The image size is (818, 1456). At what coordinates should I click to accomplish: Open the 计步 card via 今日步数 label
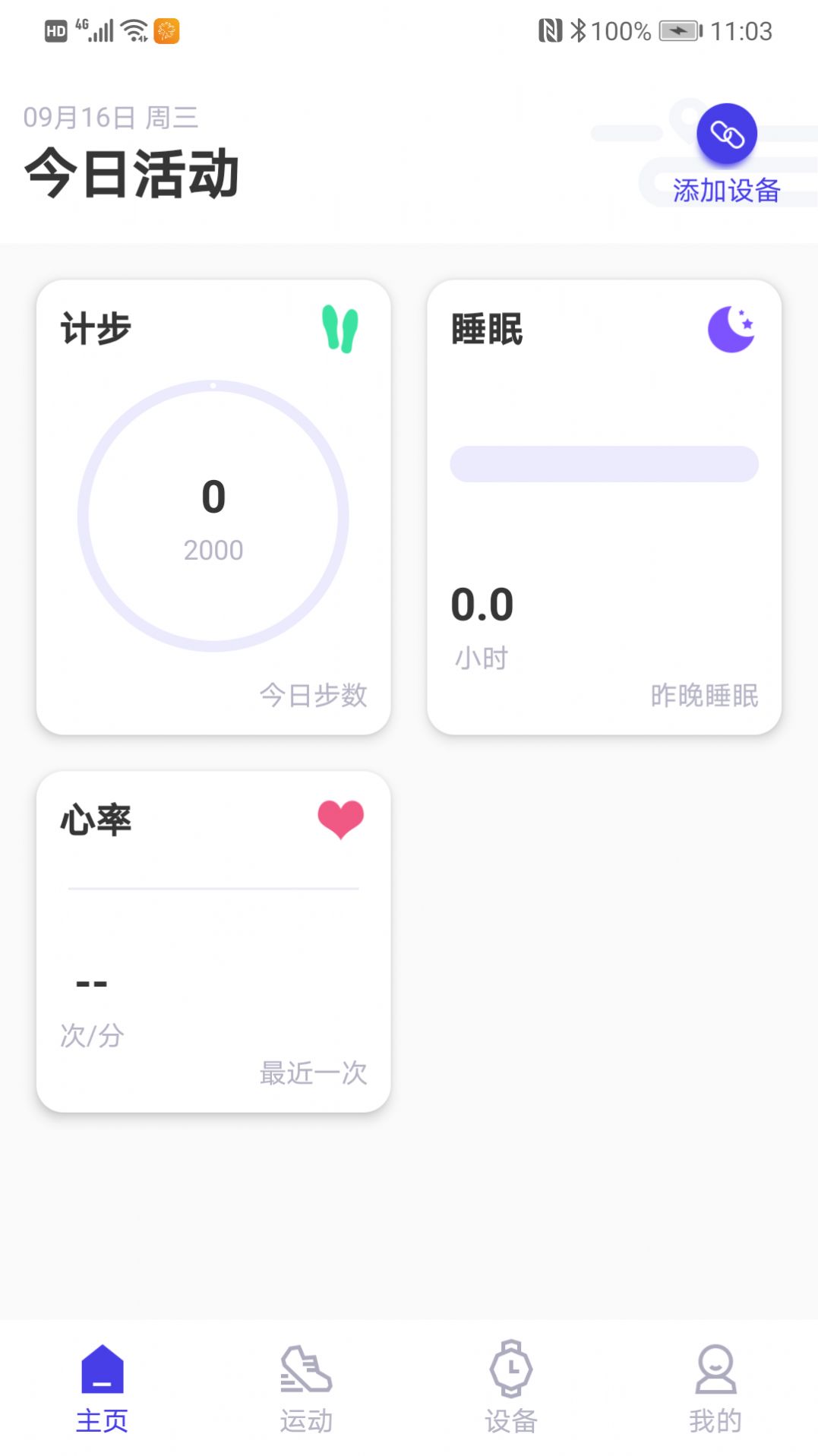(314, 695)
